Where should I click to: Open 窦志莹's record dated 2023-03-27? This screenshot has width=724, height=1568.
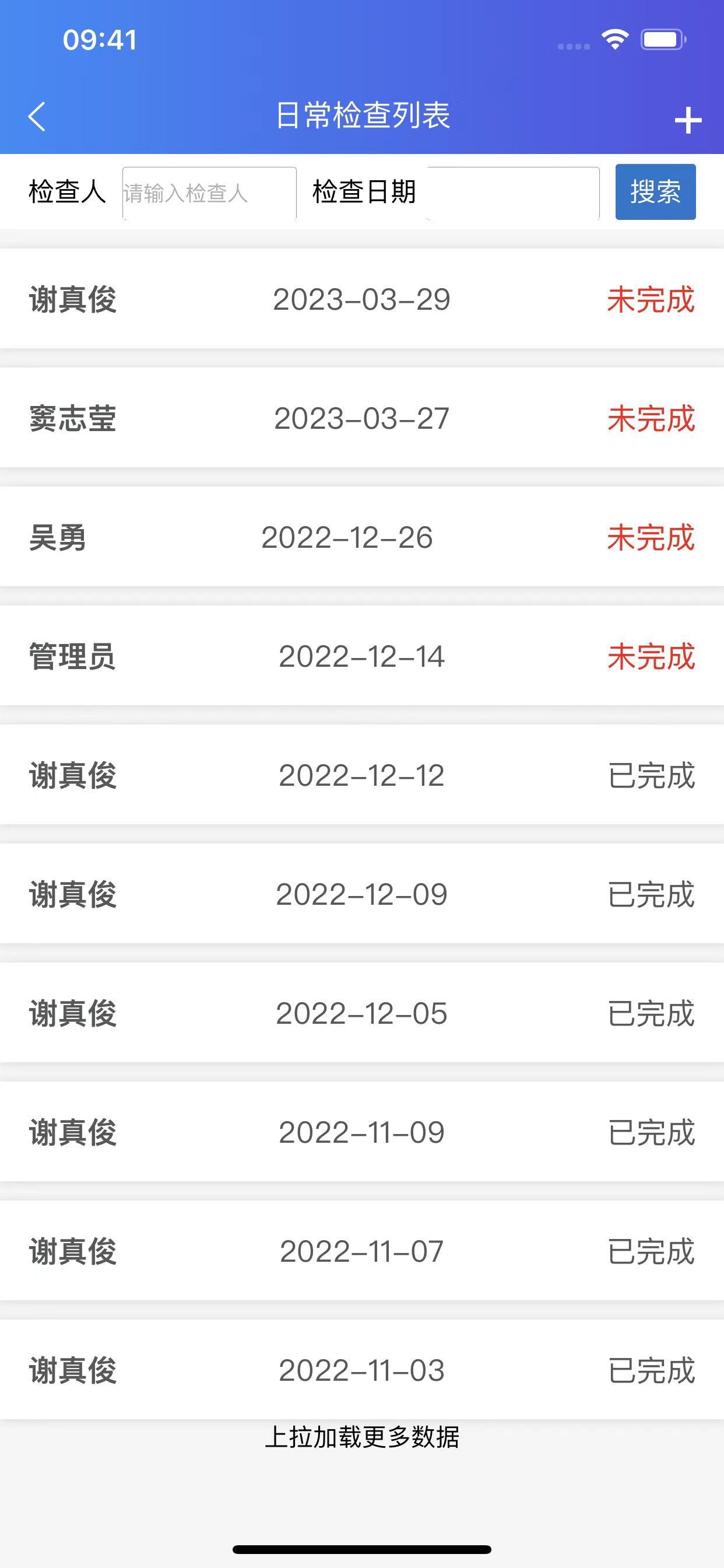[x=362, y=418]
